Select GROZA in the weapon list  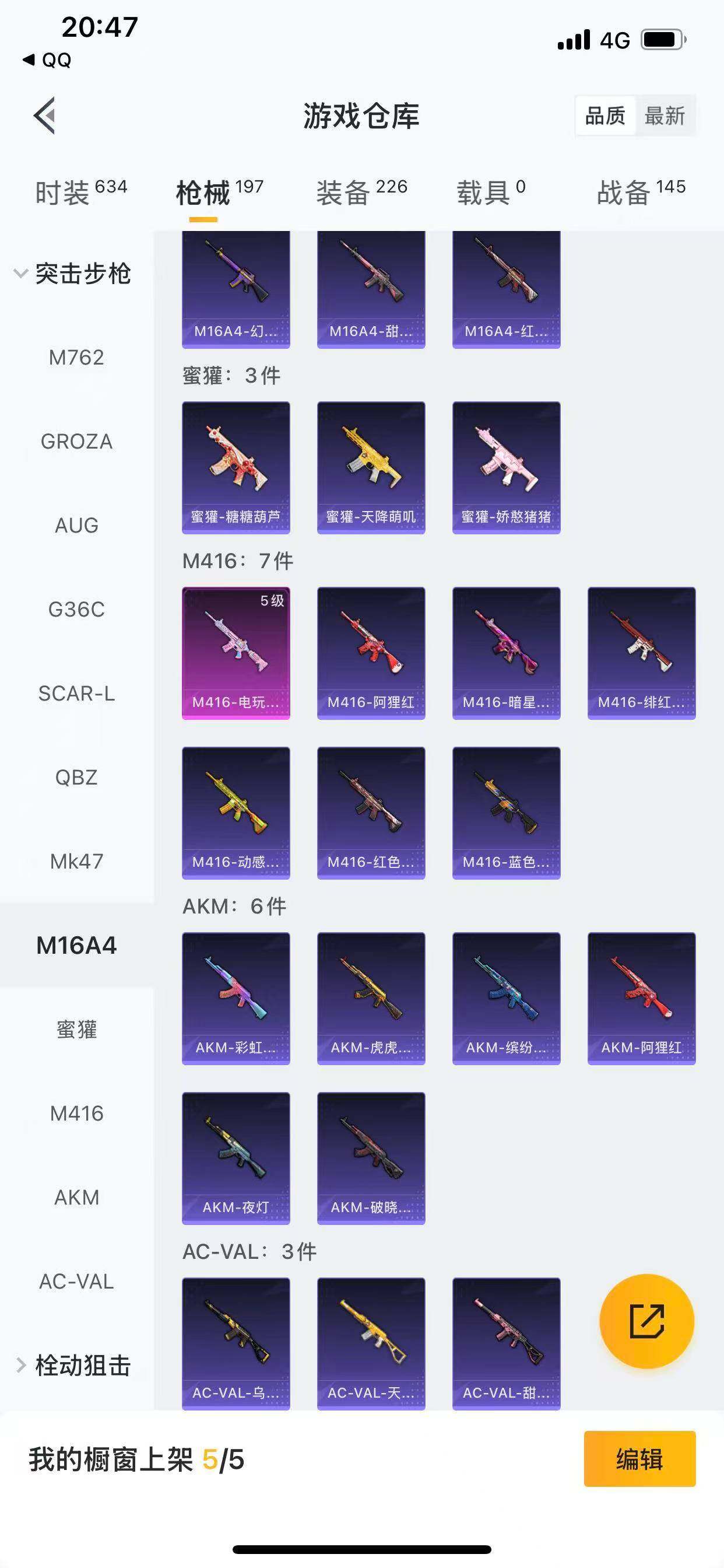[x=76, y=442]
